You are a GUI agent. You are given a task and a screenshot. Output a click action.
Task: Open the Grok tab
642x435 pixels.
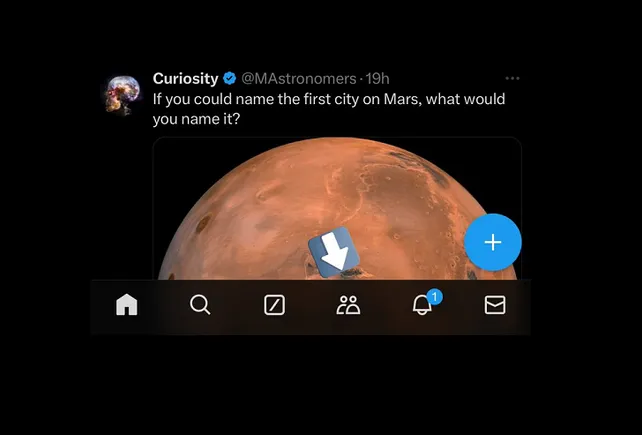[x=274, y=305]
